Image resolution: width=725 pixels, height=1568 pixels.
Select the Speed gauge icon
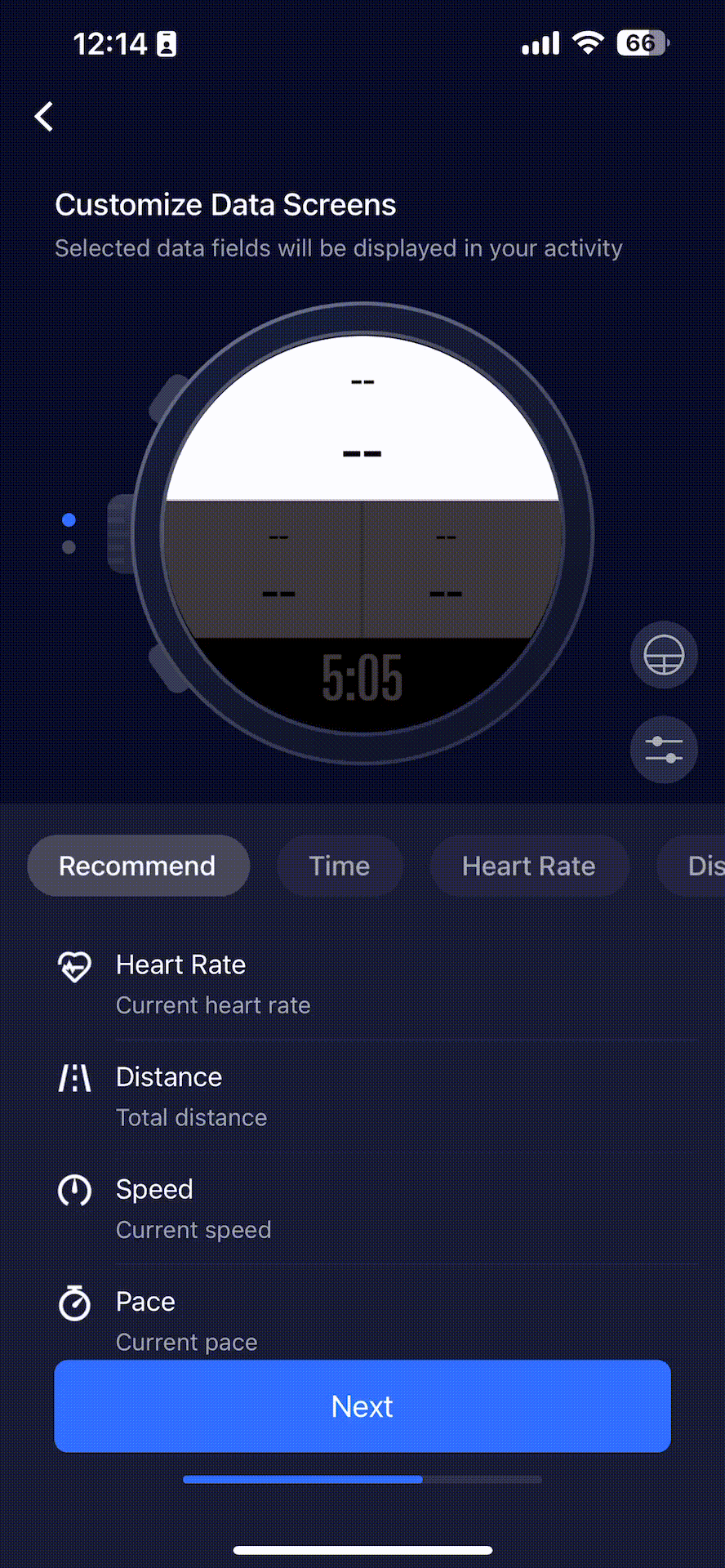pos(74,1191)
